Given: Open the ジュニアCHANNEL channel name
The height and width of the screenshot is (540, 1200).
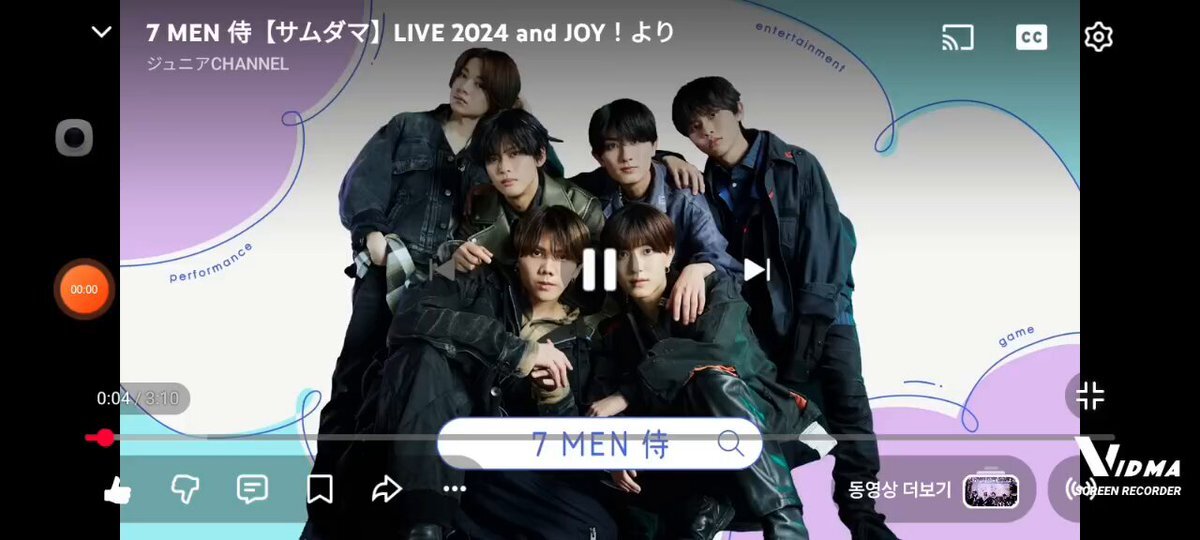Looking at the screenshot, I should 217,64.
